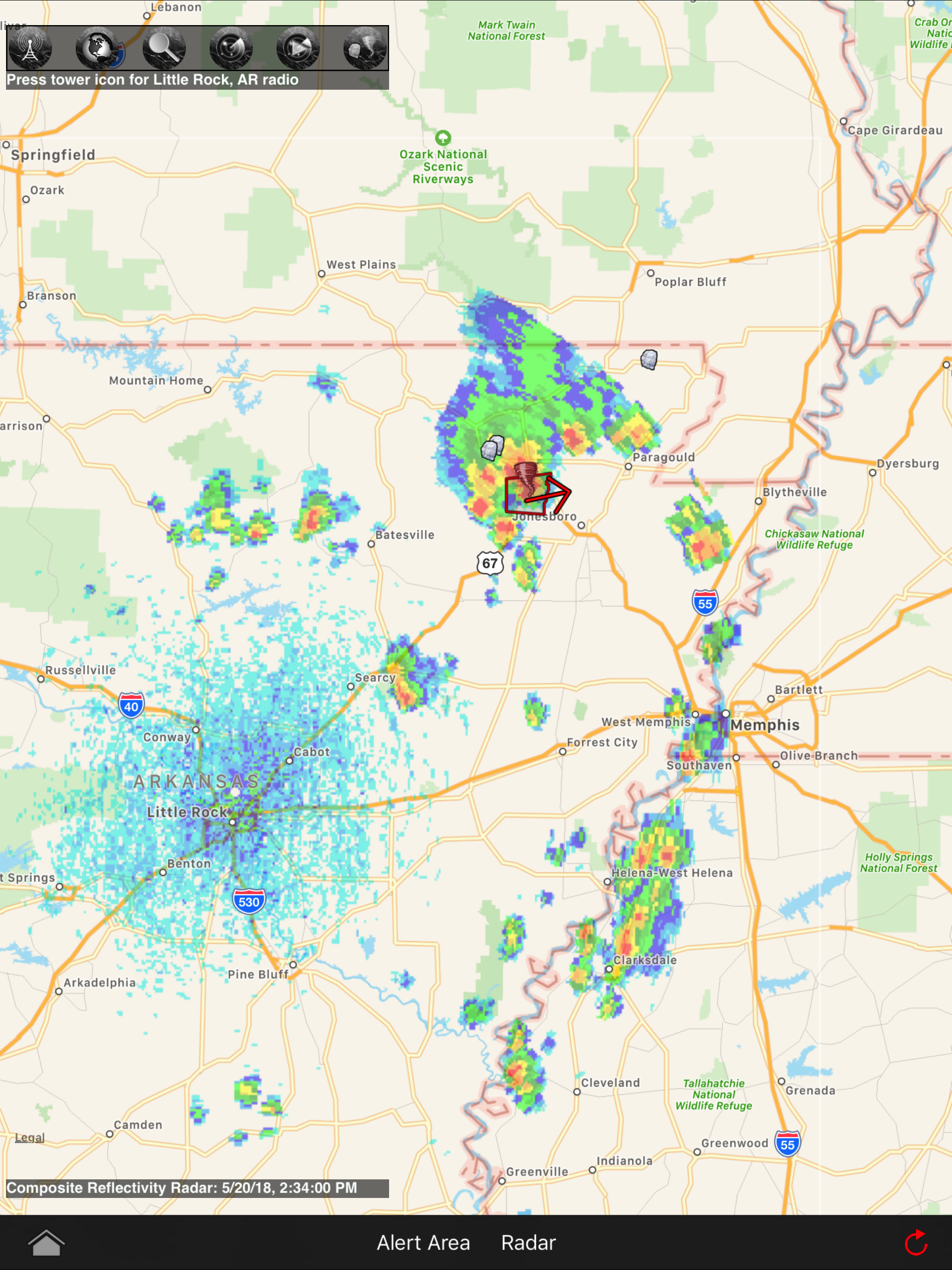Switch to the Radar view
This screenshot has height=1270, width=952.
point(528,1243)
